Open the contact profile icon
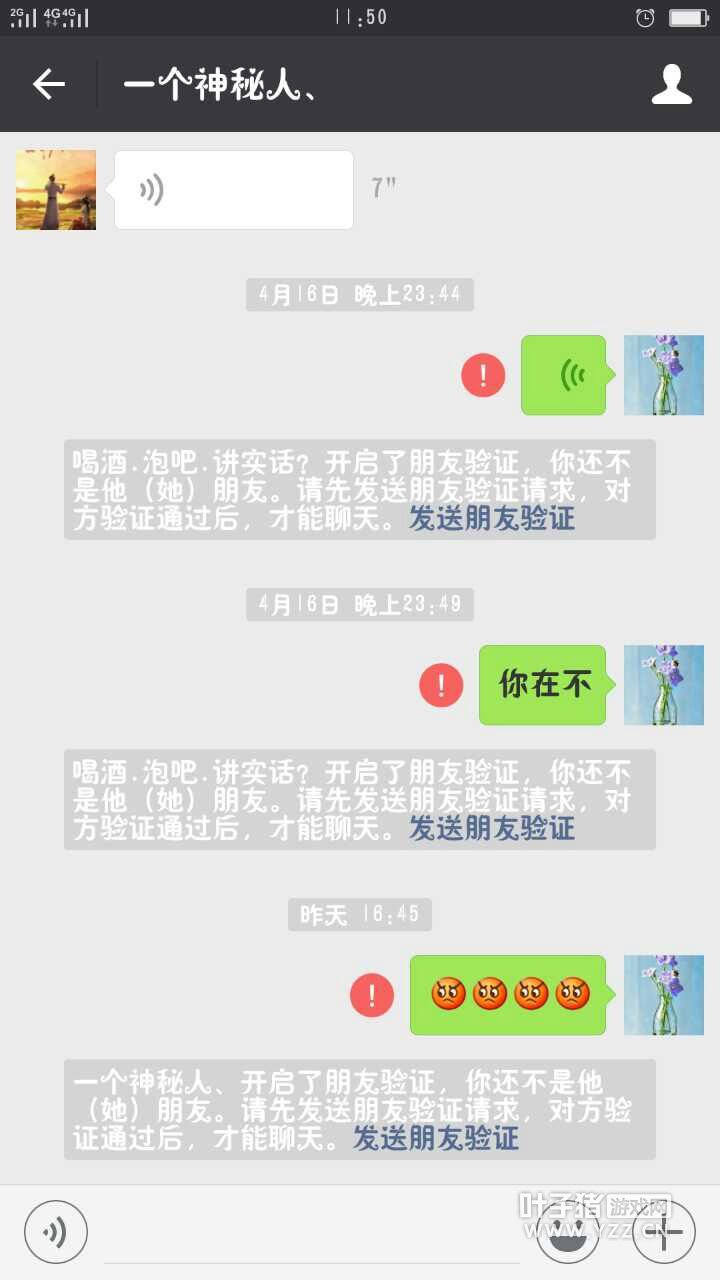The height and width of the screenshot is (1280, 720). [672, 85]
